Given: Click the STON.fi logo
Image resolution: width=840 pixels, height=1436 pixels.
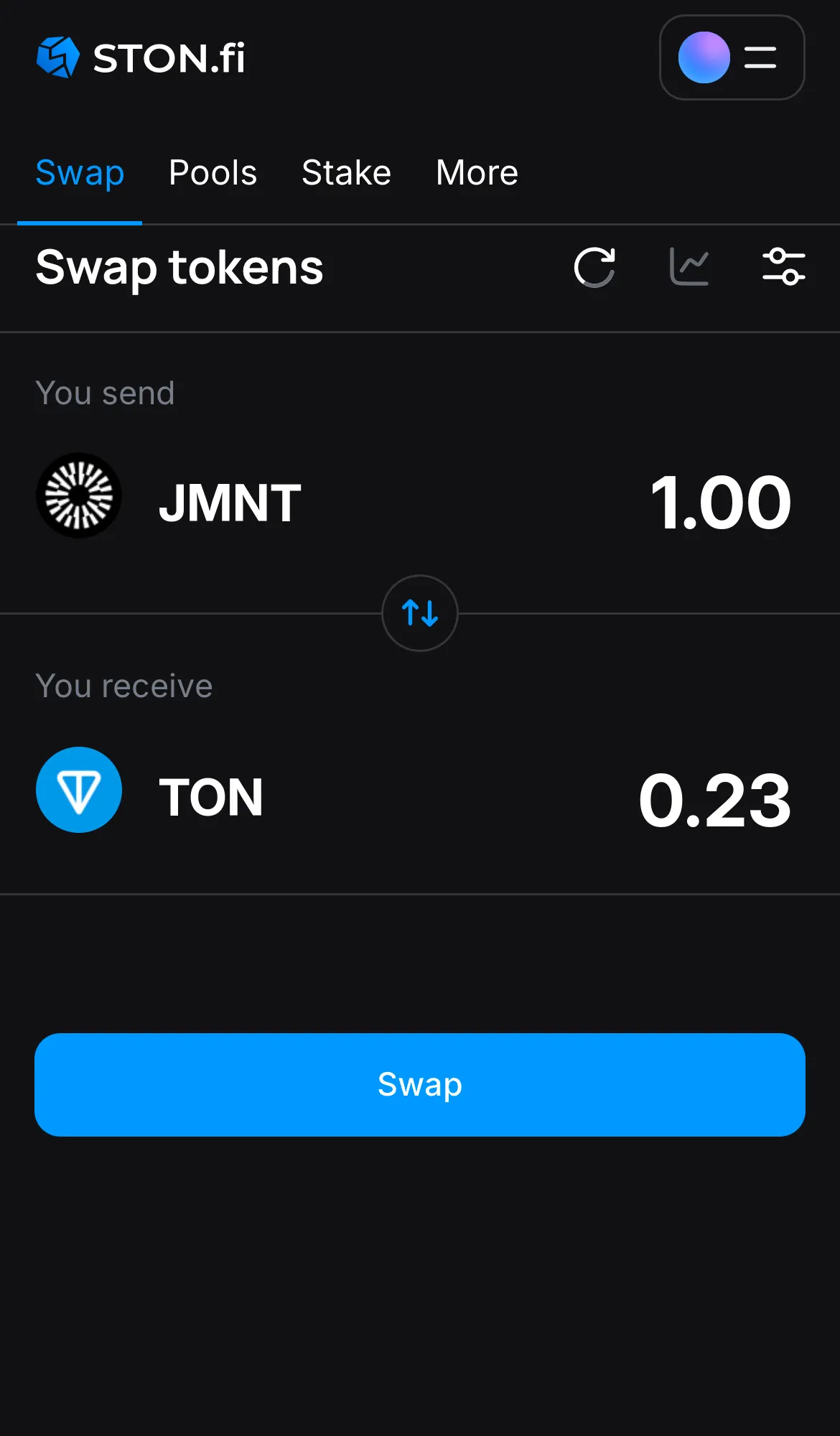Looking at the screenshot, I should 141,59.
